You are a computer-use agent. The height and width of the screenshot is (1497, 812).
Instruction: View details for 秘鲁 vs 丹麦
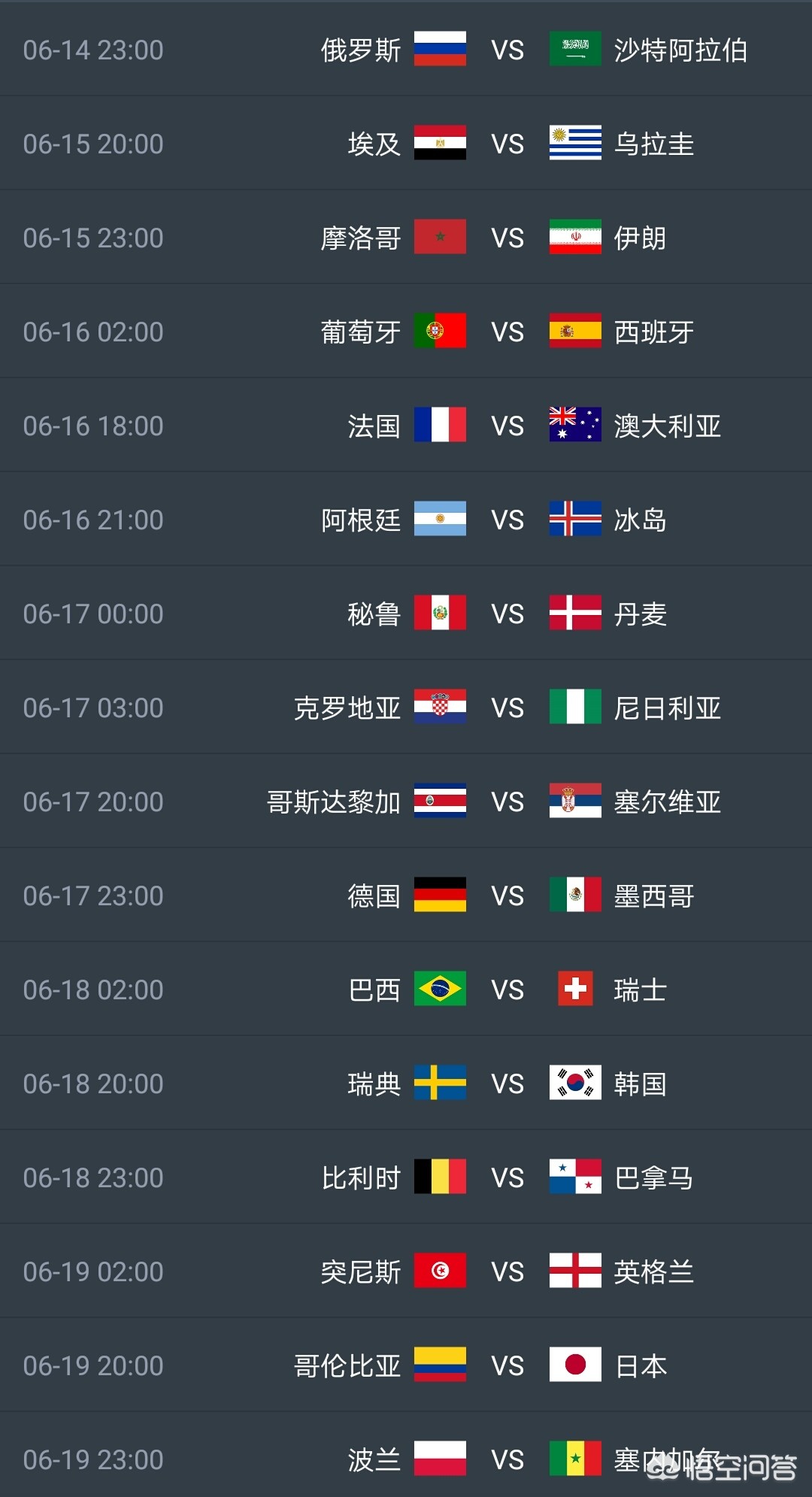tap(406, 614)
